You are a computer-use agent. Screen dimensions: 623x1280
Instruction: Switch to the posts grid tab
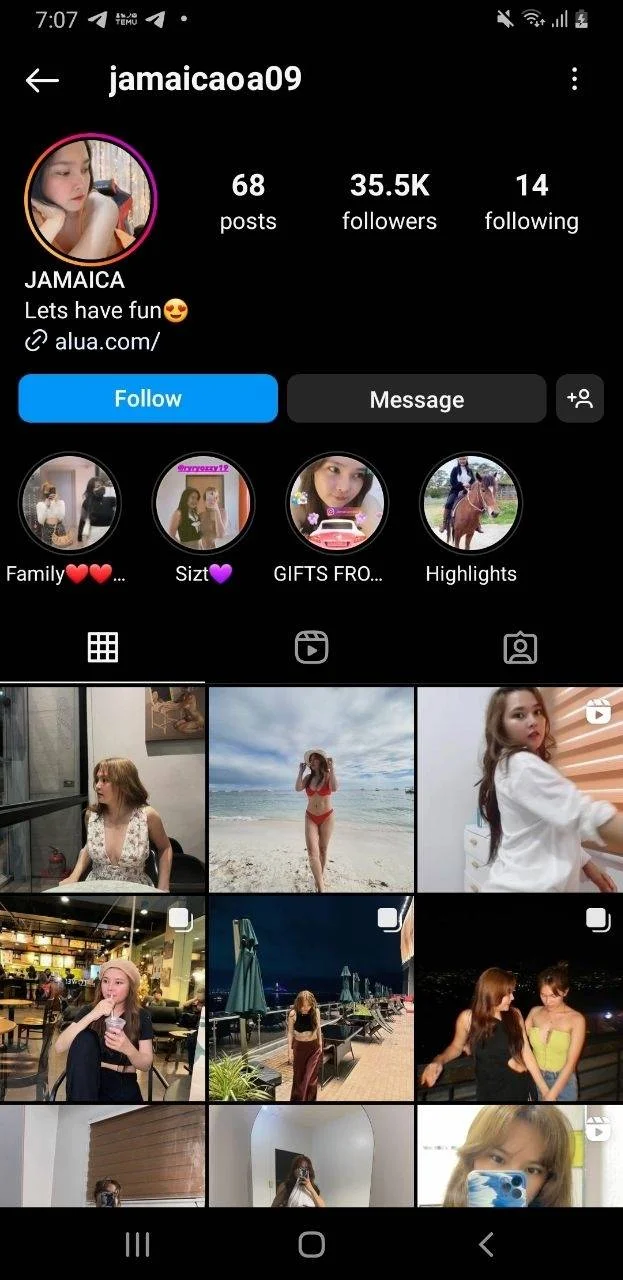tap(103, 648)
